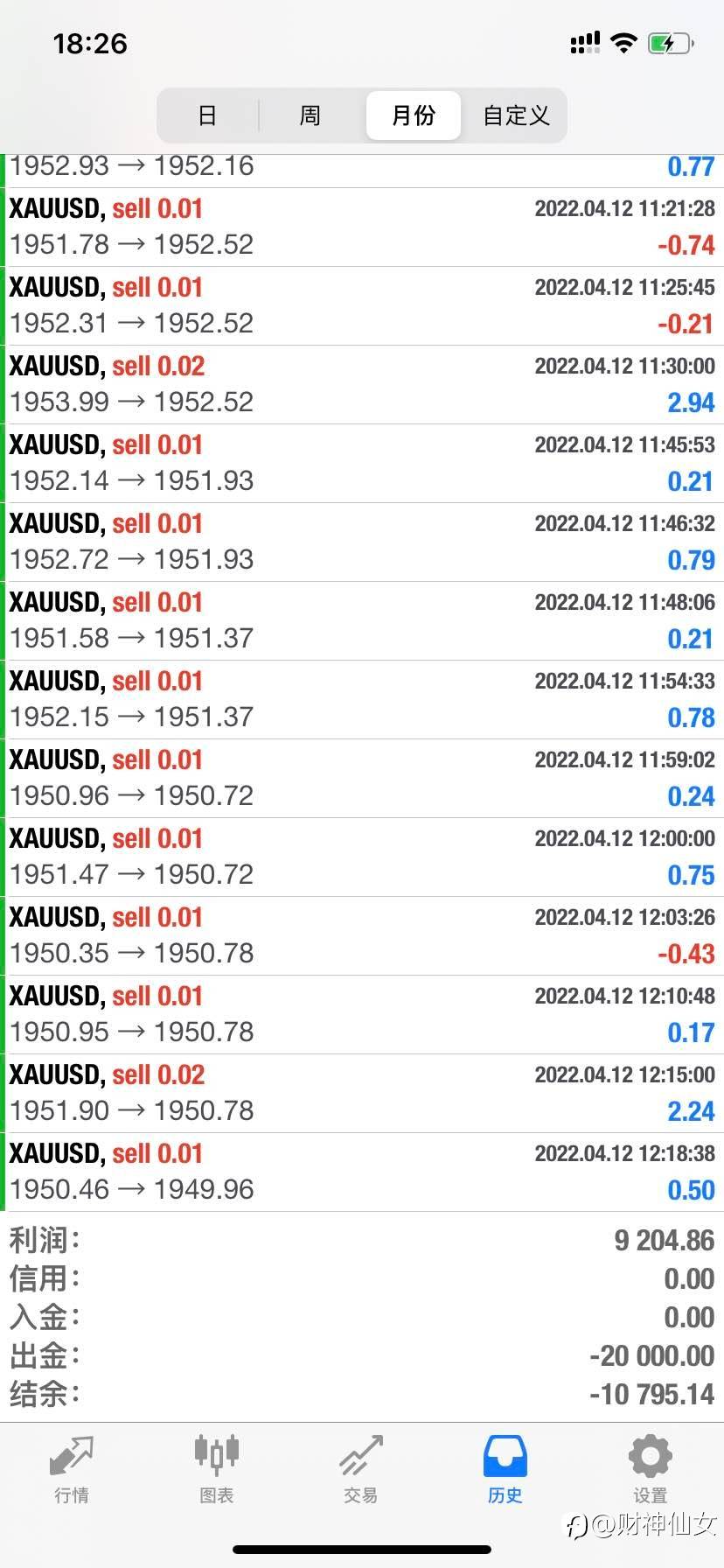This screenshot has height=1568, width=724.
Task: Open the trade closed at 11:59:02
Action: pos(362,779)
